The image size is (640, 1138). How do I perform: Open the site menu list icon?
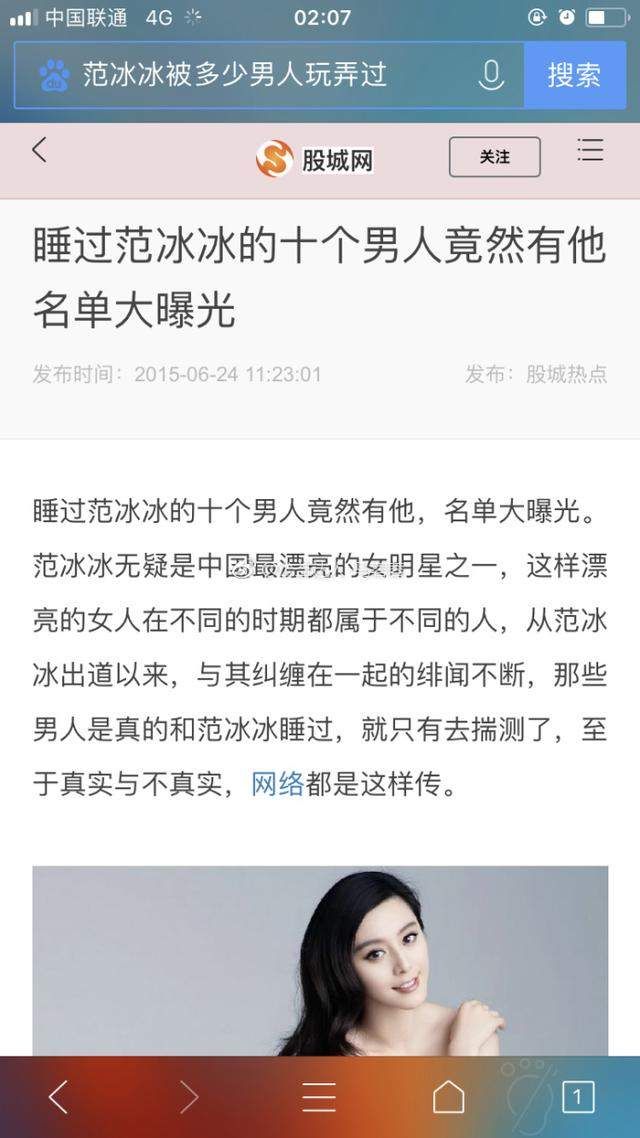click(590, 150)
